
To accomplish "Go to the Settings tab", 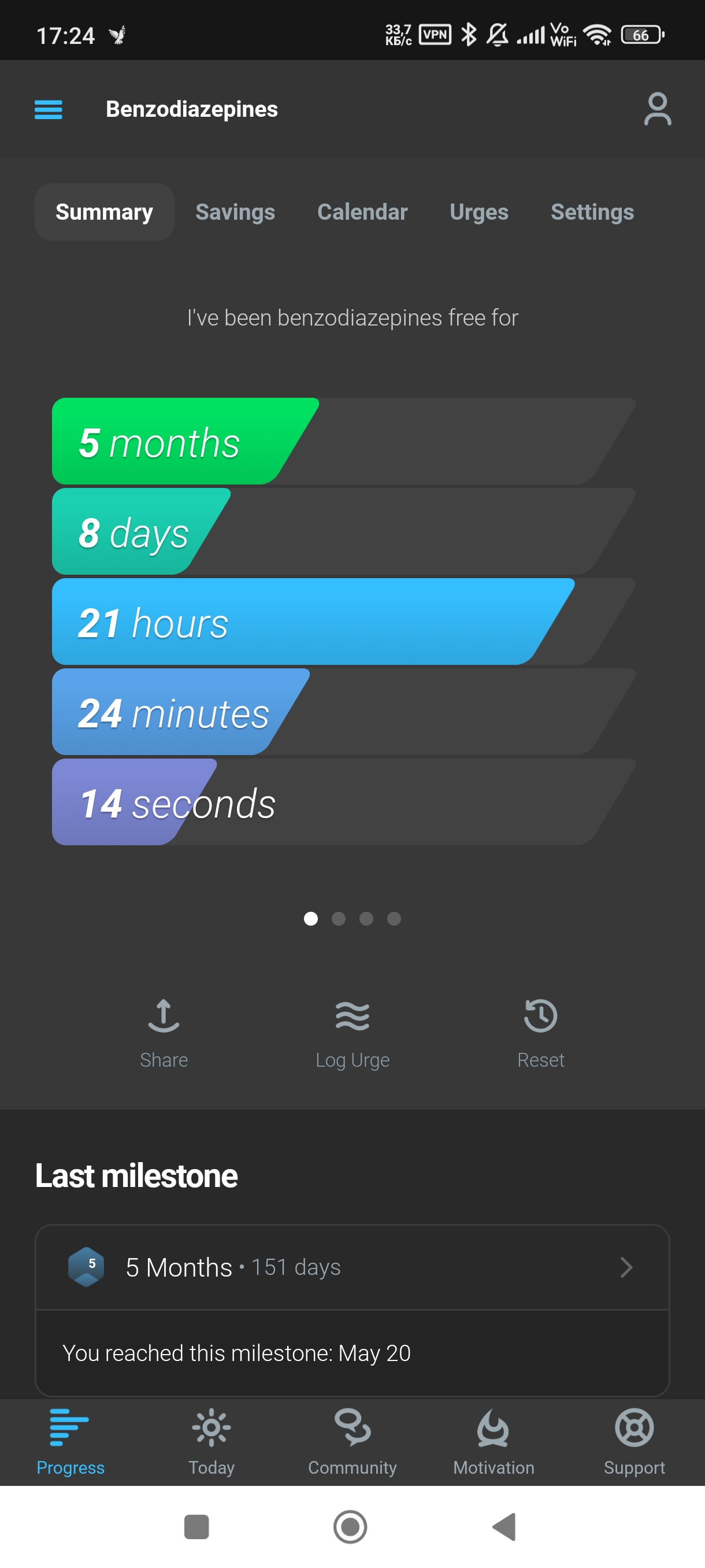I will (592, 212).
